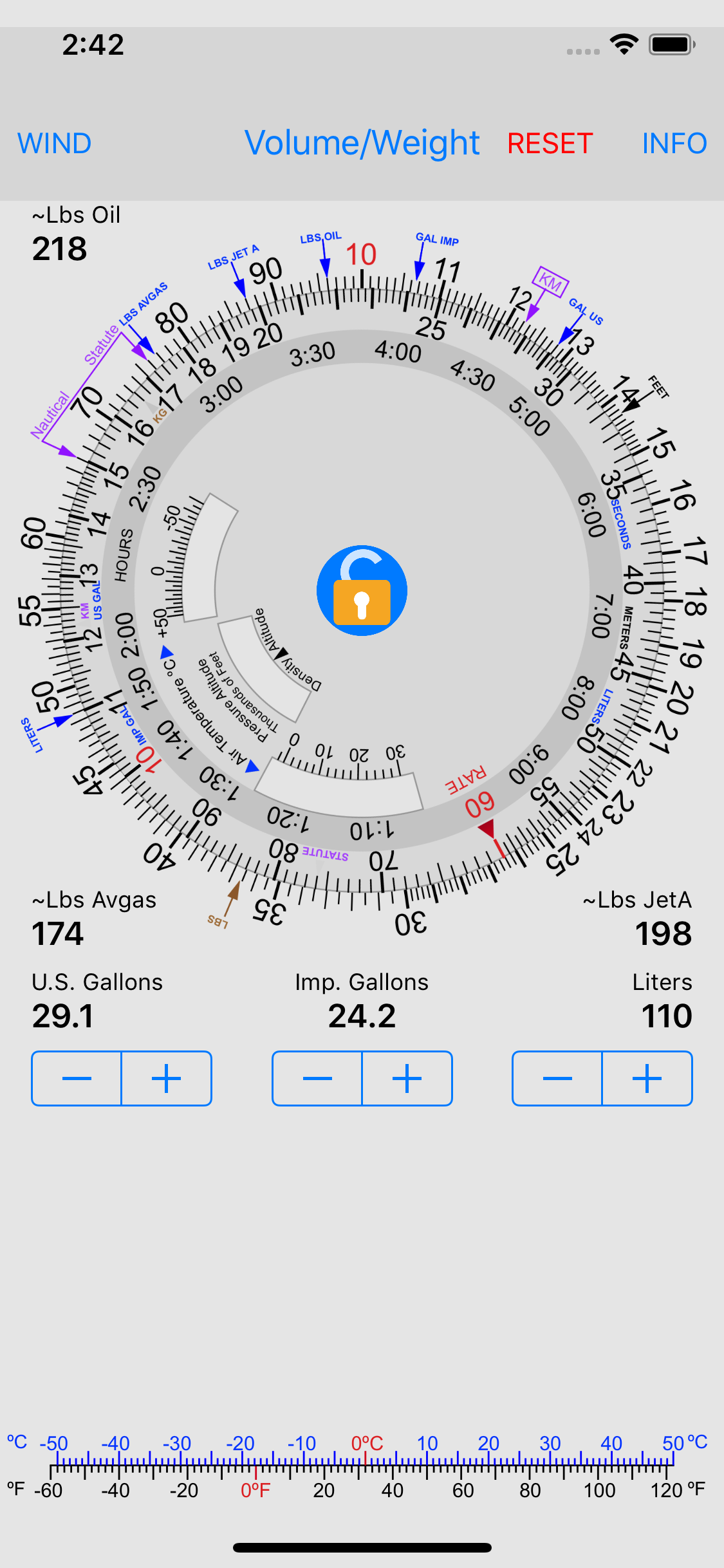The height and width of the screenshot is (1568, 724).
Task: Open the WIND screen
Action: pyautogui.click(x=55, y=143)
